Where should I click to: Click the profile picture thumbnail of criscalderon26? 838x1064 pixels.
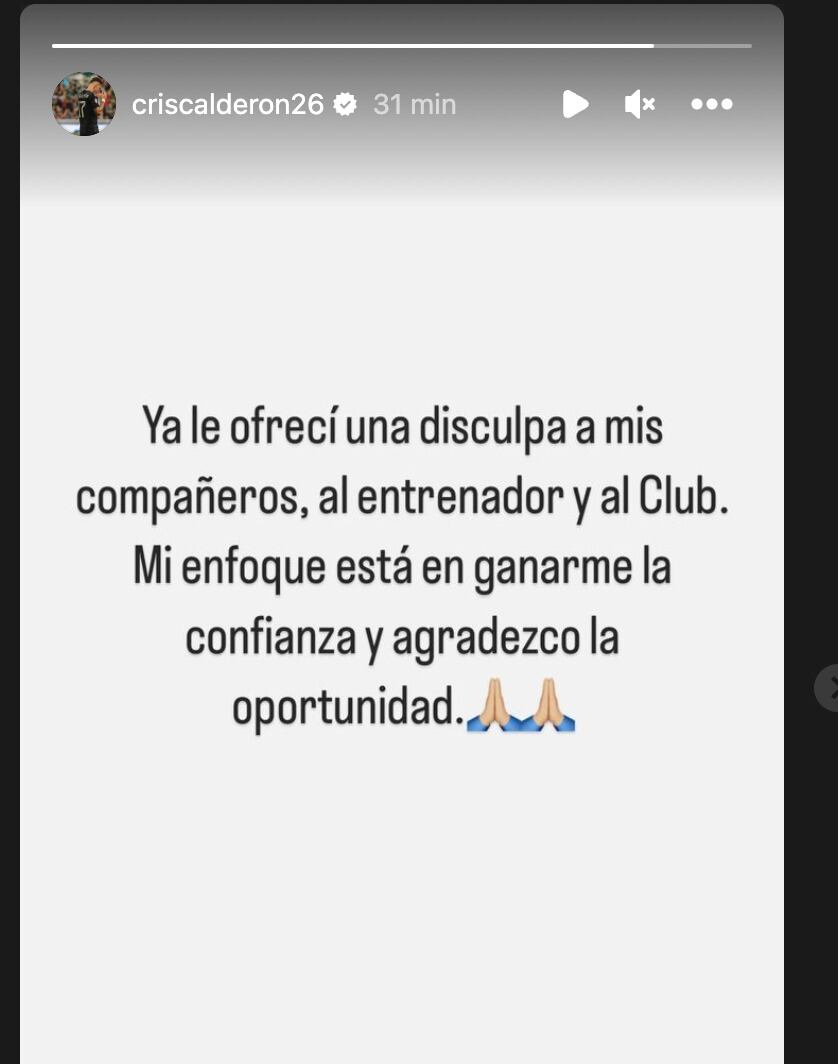pos(85,104)
